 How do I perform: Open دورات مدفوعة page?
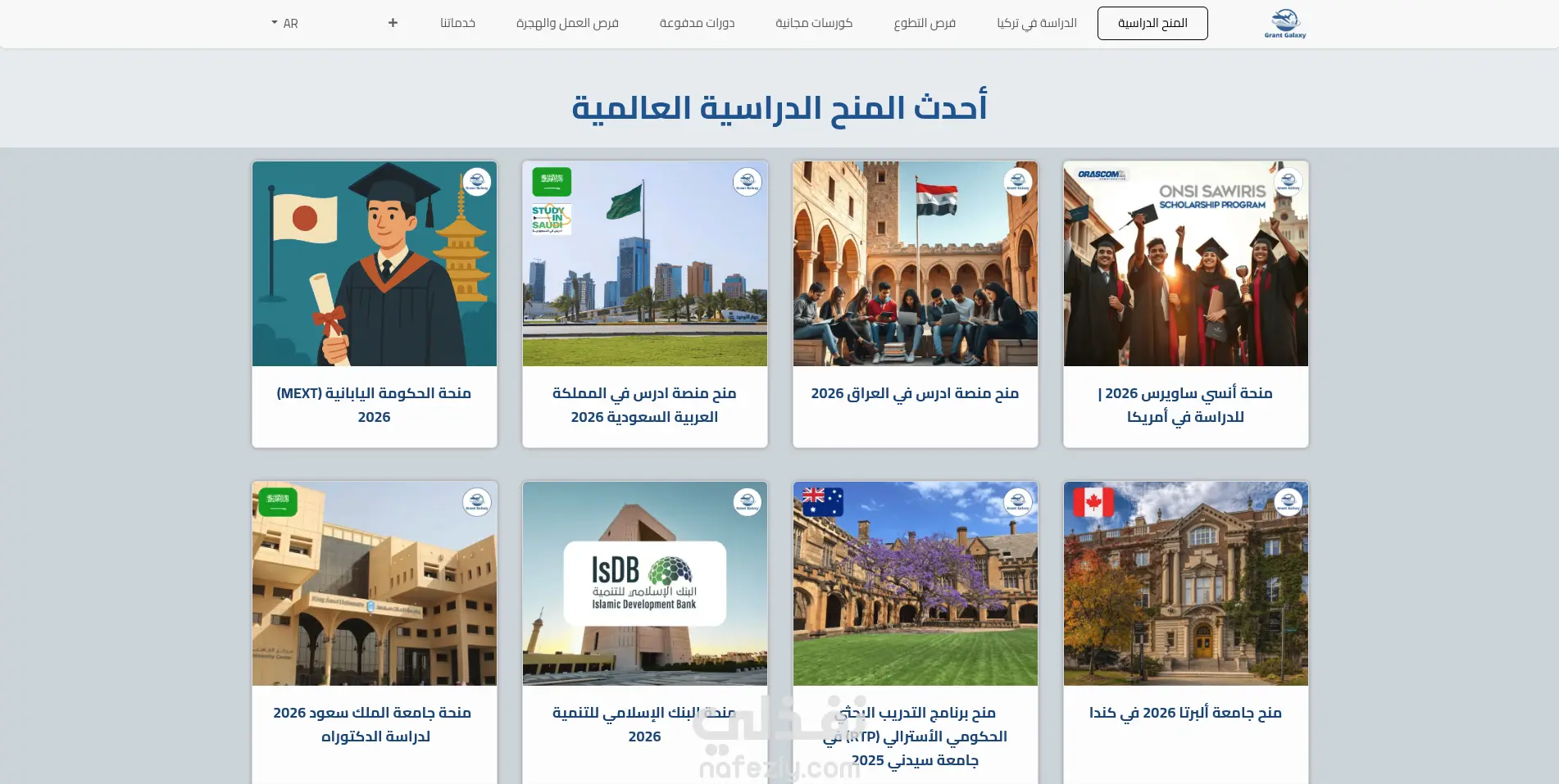697,23
